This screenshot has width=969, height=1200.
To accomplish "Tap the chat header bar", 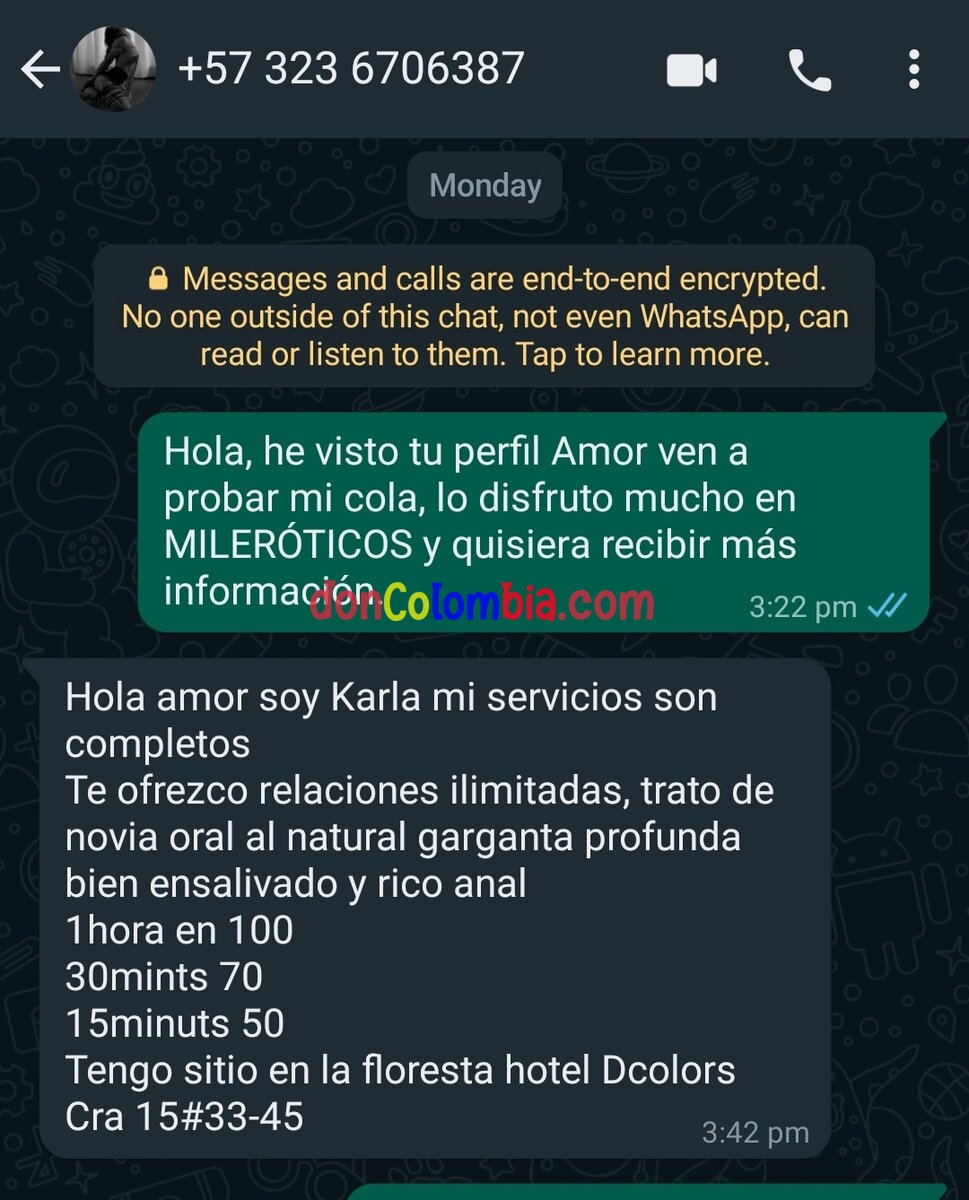I will click(x=484, y=68).
